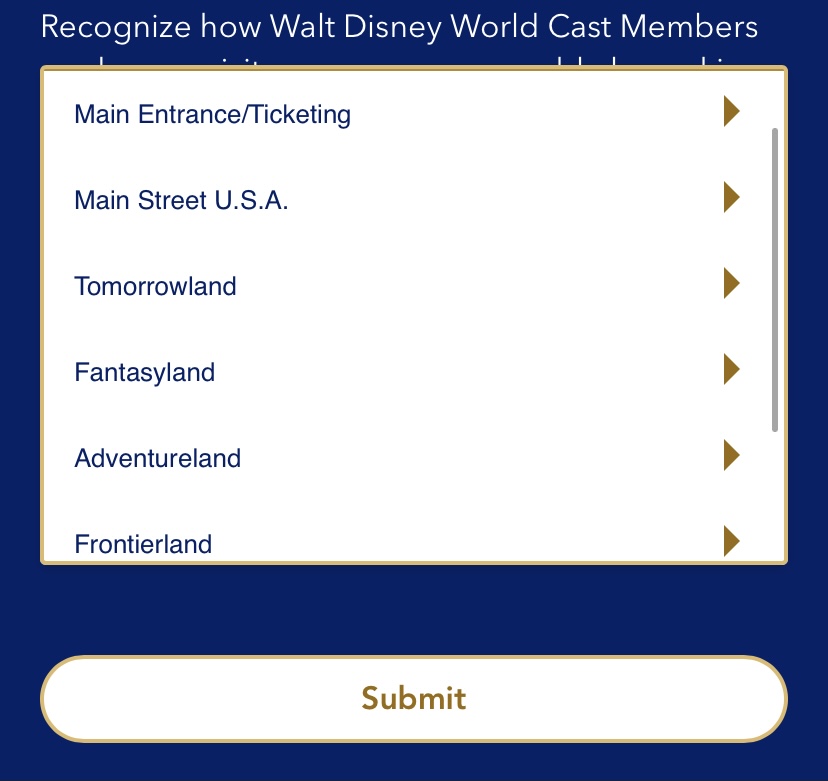
Task: Expand the Fantasyland location row
Action: (145, 372)
